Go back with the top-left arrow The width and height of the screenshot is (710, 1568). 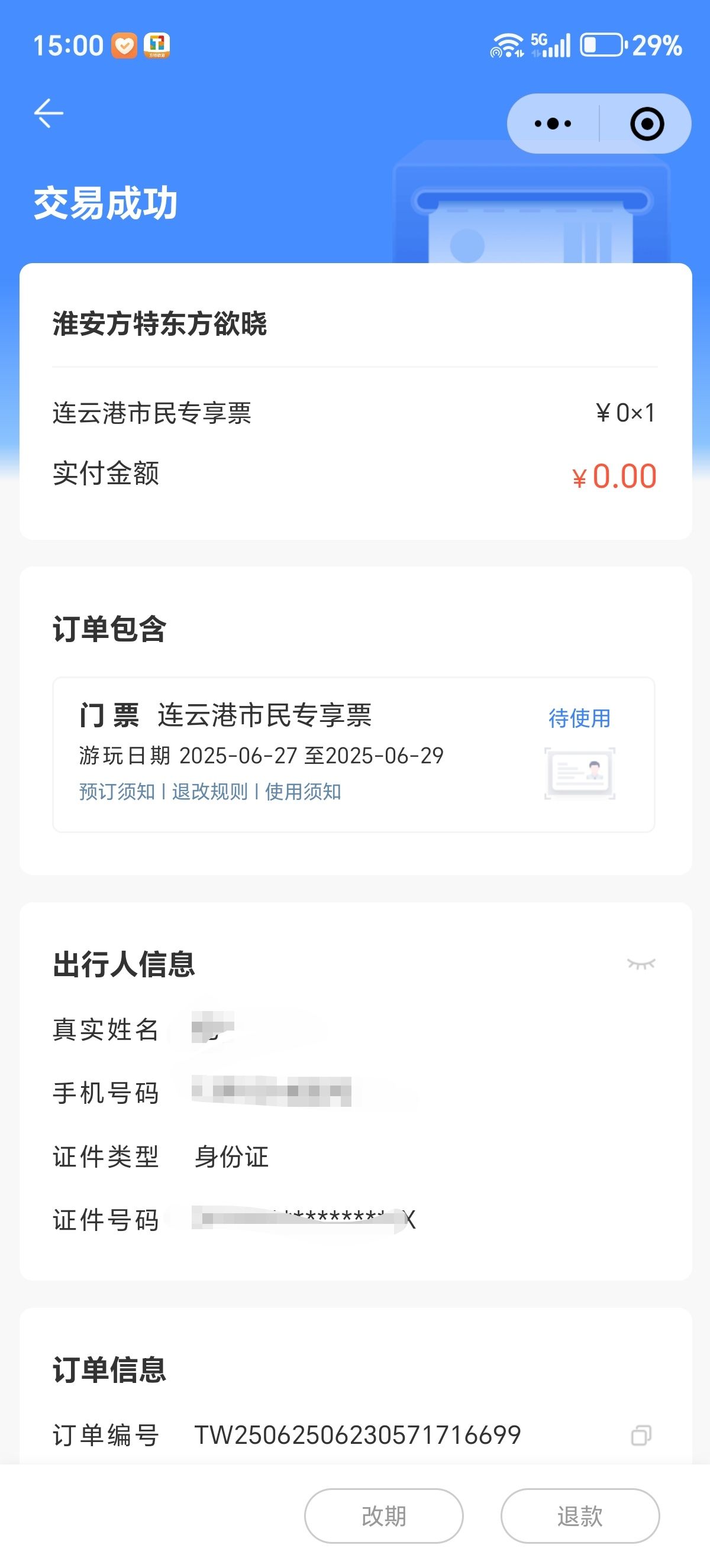point(48,114)
